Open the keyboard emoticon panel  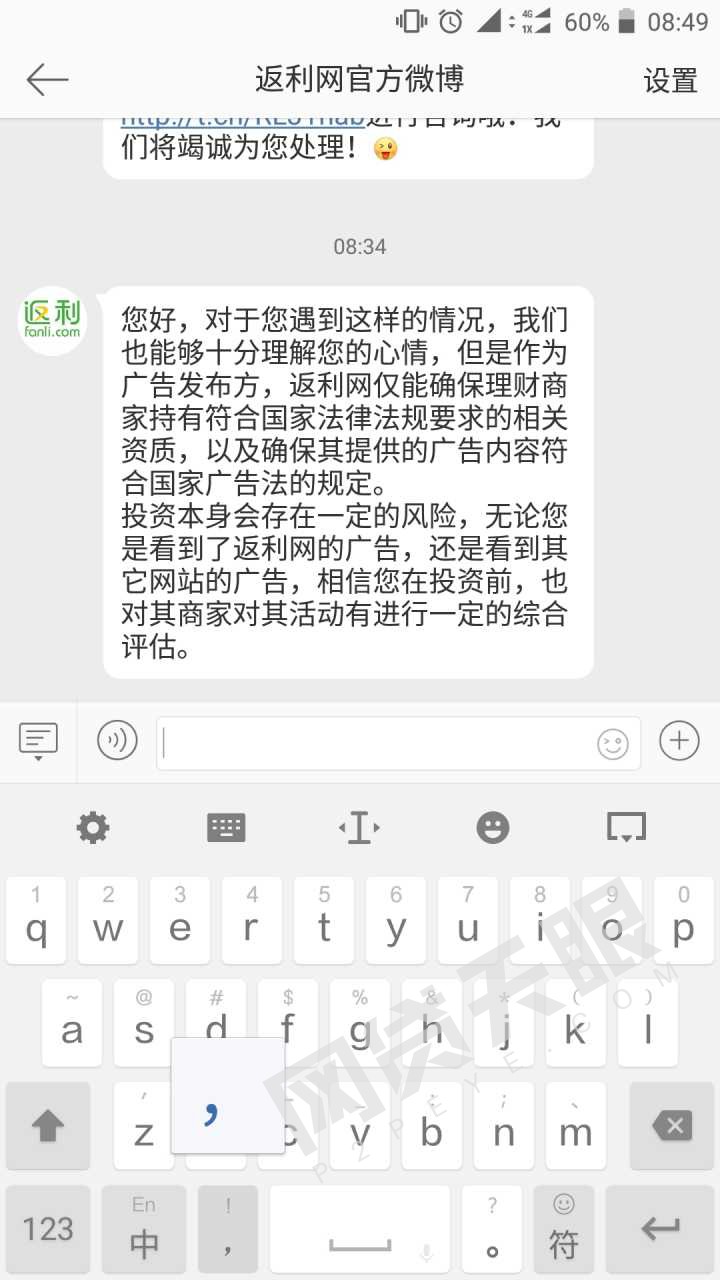coord(492,828)
